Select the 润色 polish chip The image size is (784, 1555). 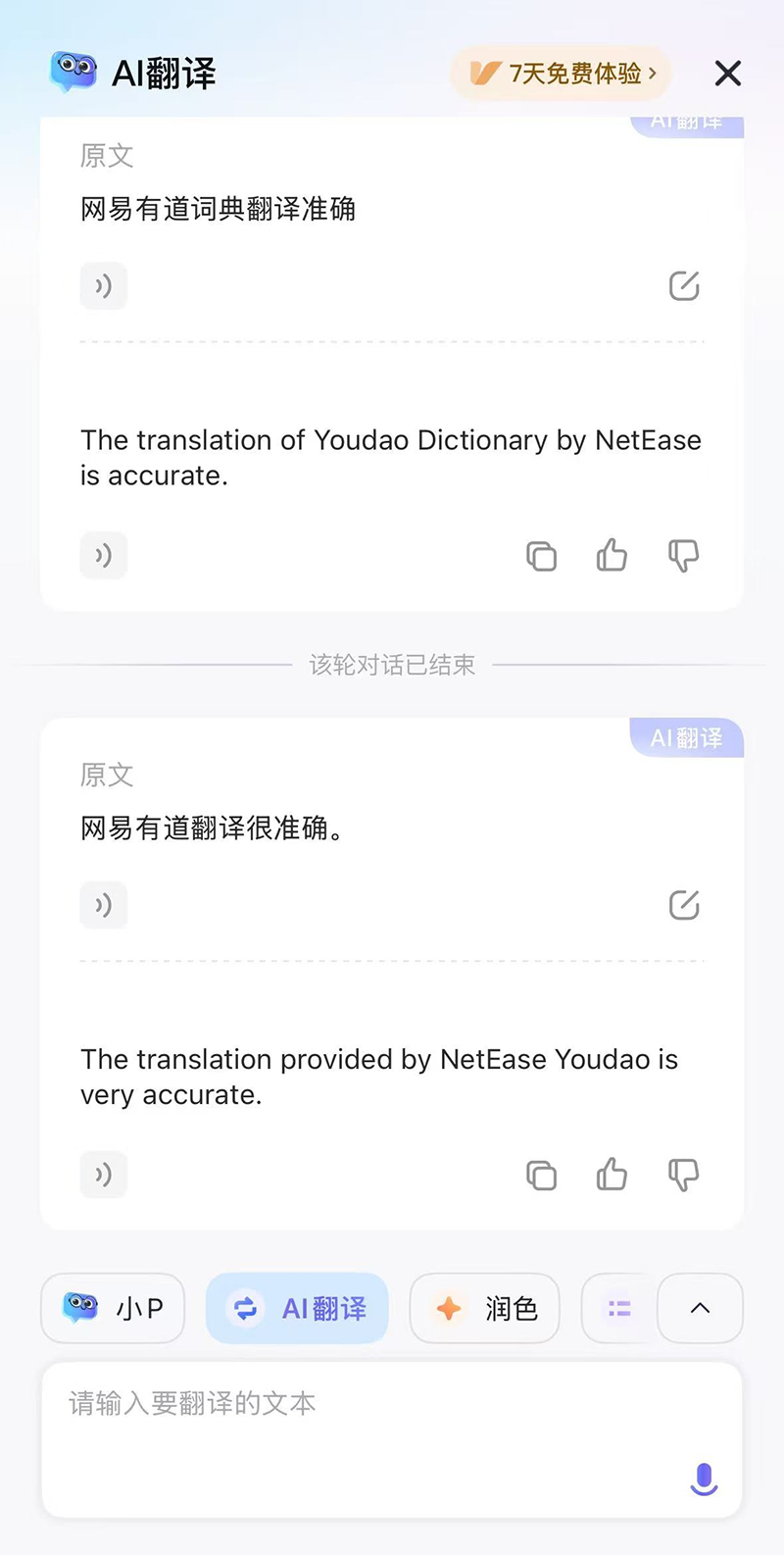click(x=485, y=1308)
